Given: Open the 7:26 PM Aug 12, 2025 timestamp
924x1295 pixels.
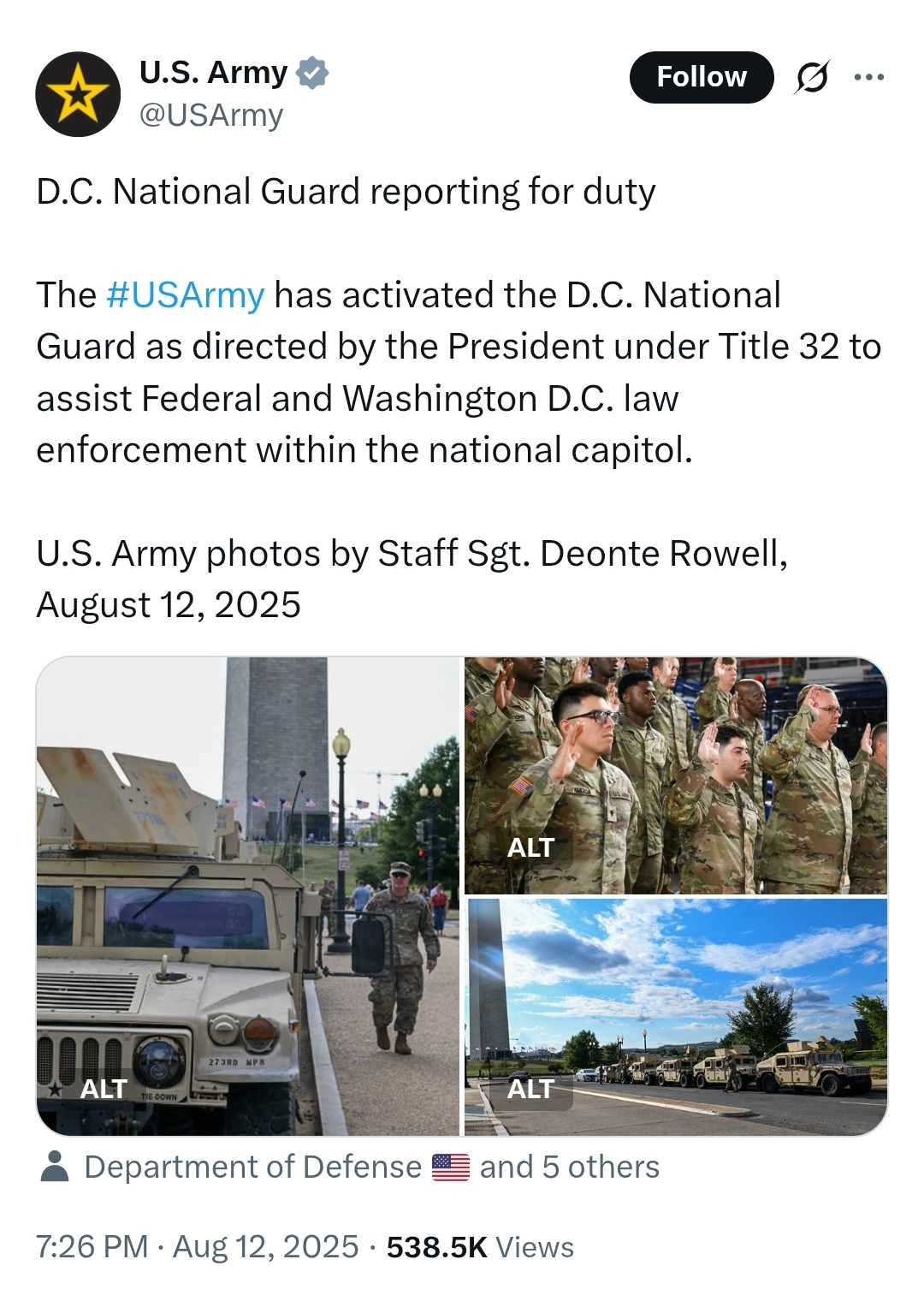Looking at the screenshot, I should [197, 1247].
